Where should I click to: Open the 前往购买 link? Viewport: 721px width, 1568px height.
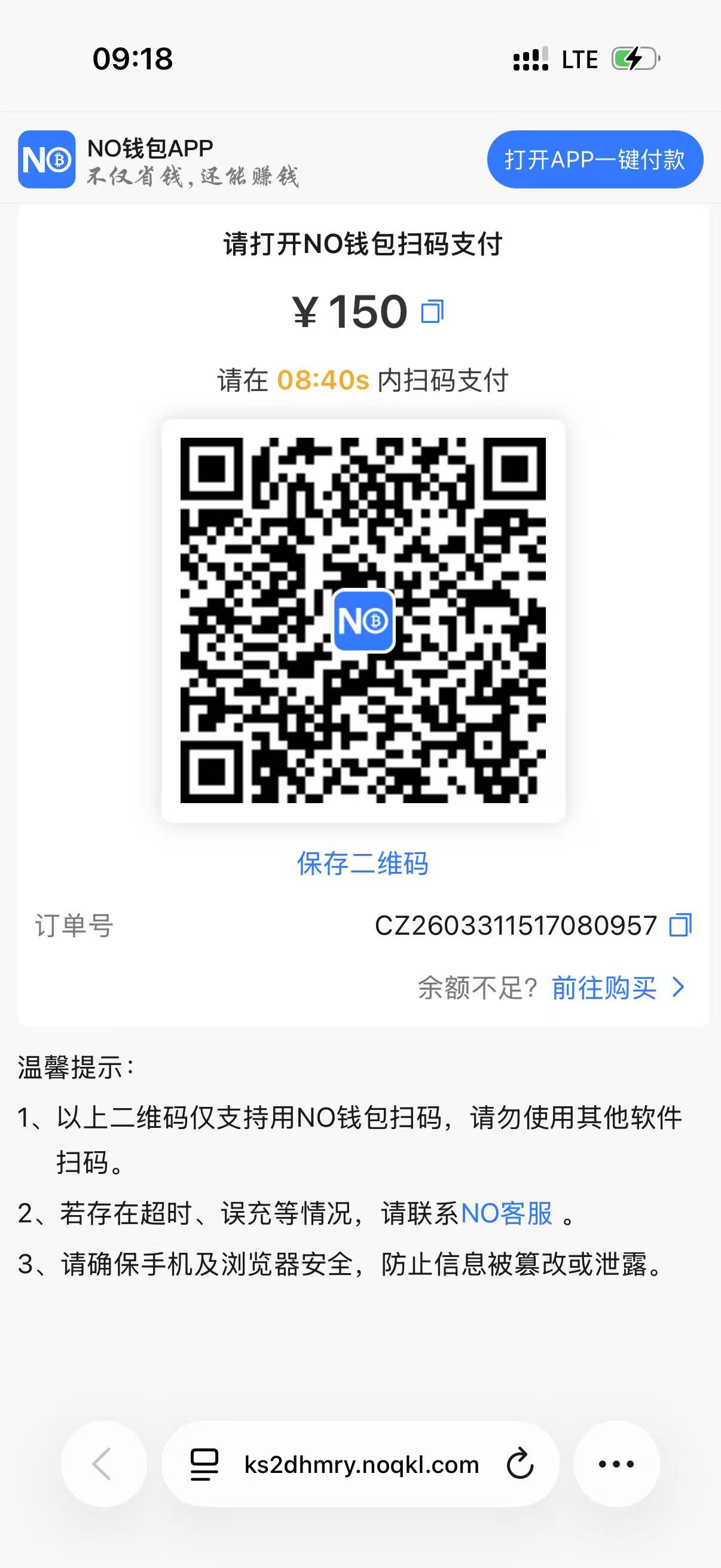click(x=617, y=987)
